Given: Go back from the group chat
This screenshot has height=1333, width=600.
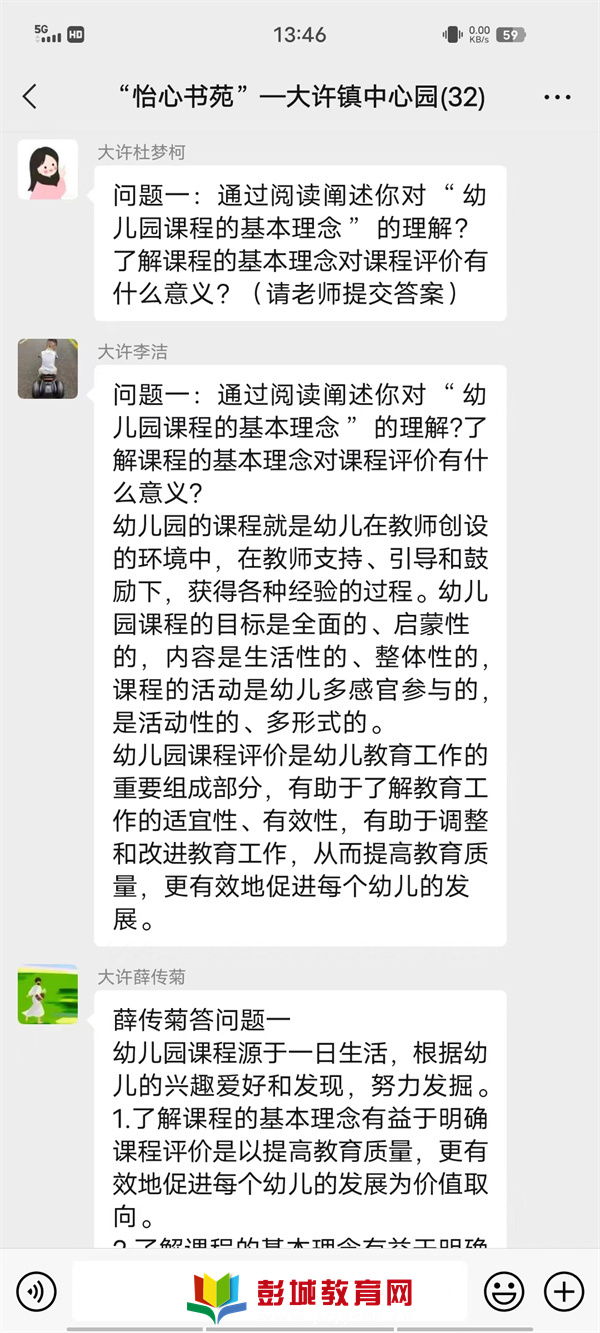Looking at the screenshot, I should (x=29, y=97).
